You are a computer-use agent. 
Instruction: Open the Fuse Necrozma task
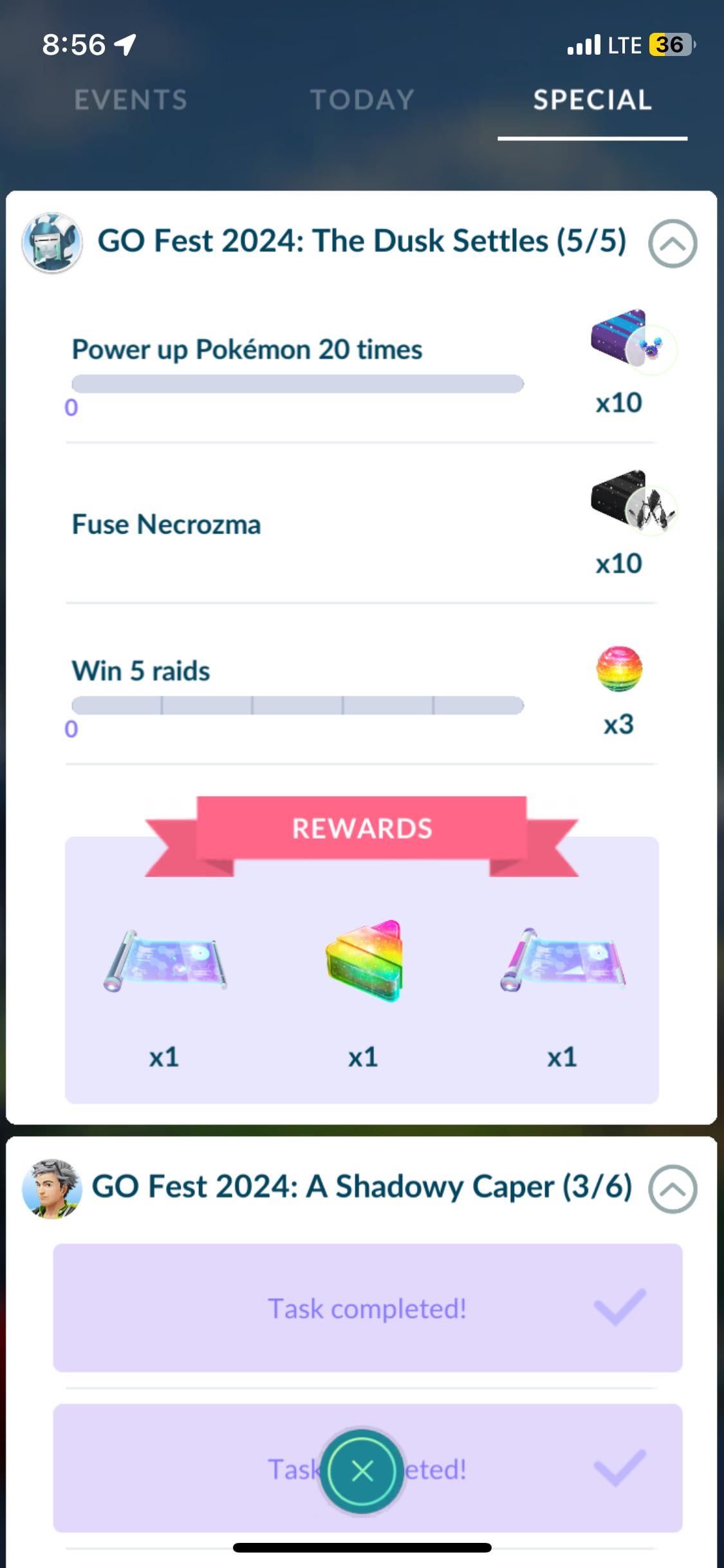[x=166, y=525]
